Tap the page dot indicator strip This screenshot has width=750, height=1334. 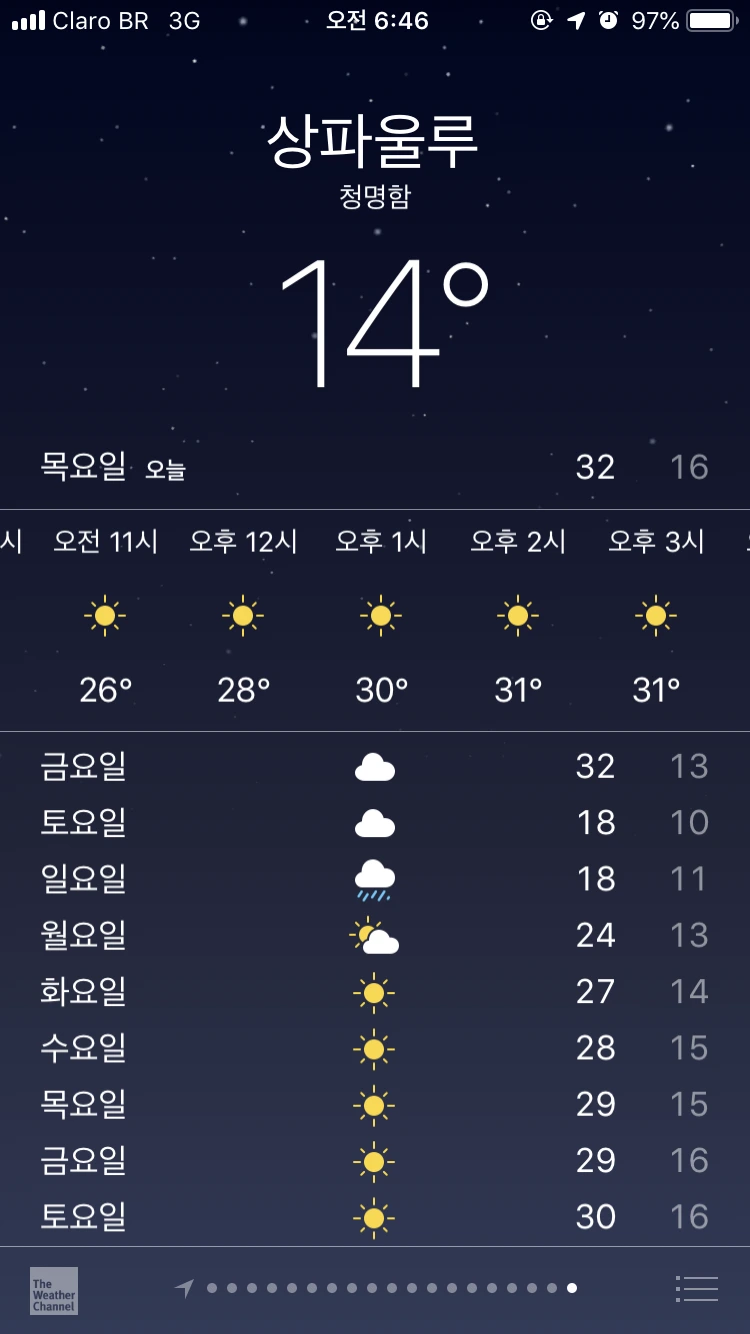390,1288
